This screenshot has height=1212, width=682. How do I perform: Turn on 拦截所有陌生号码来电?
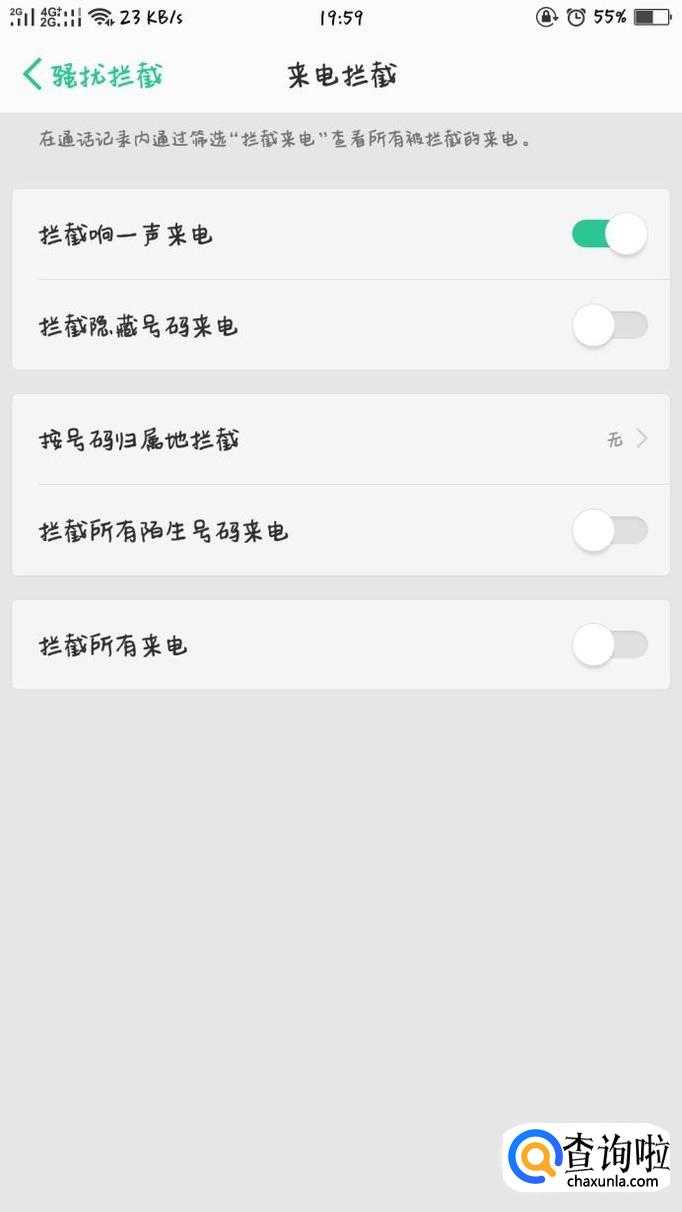[x=609, y=530]
